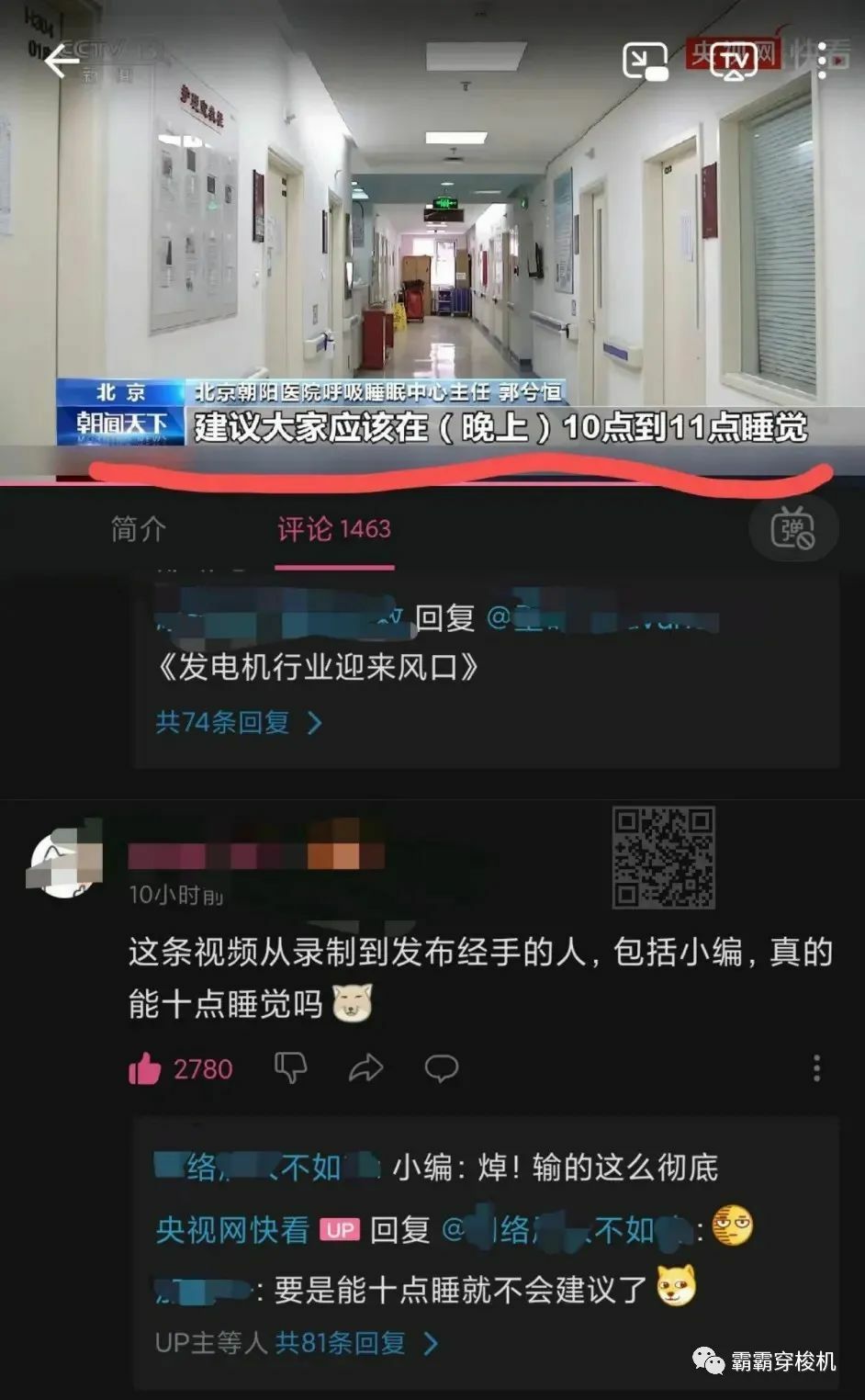The width and height of the screenshot is (865, 1400).
Task: Open the 央视网快看 UP profile link
Action: click(x=231, y=1230)
